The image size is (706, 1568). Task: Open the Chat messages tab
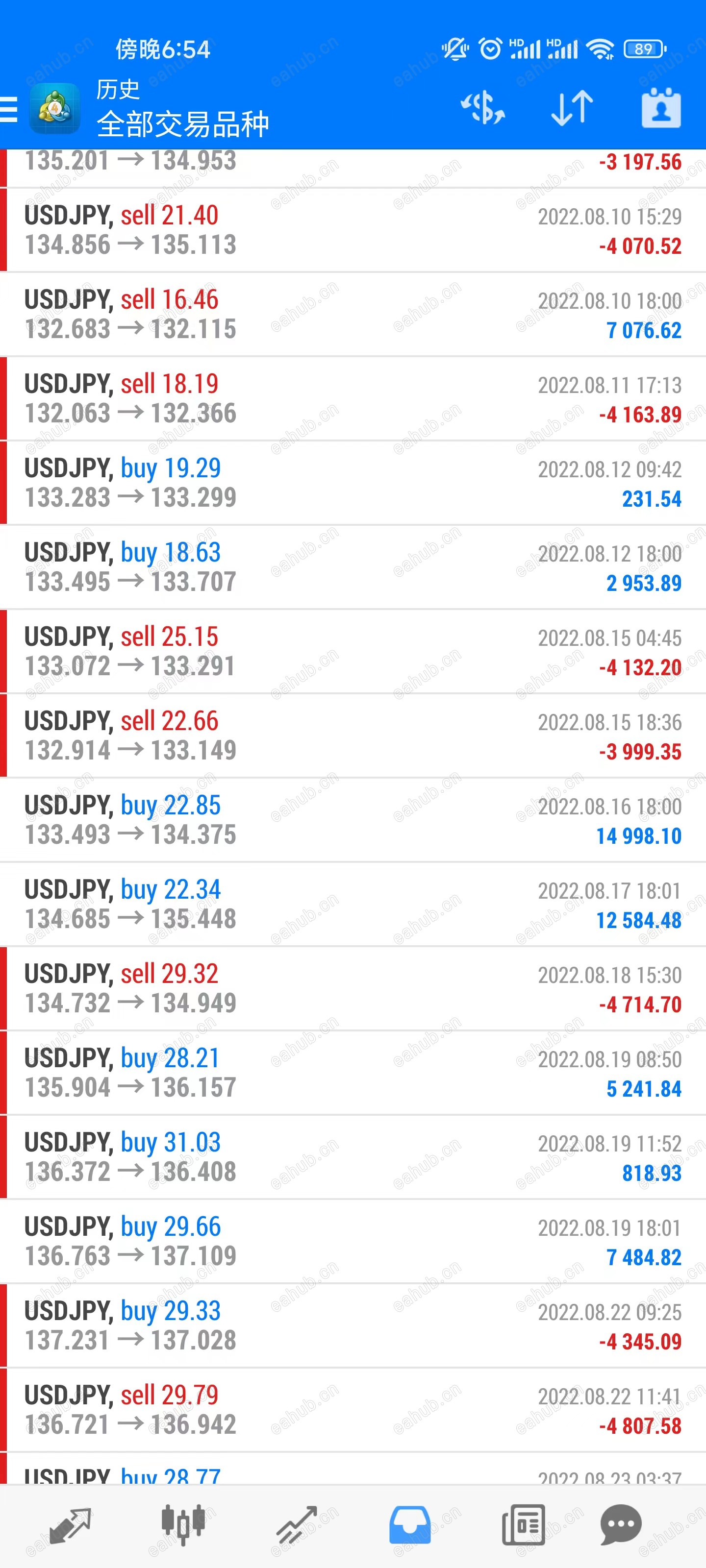point(621,1525)
